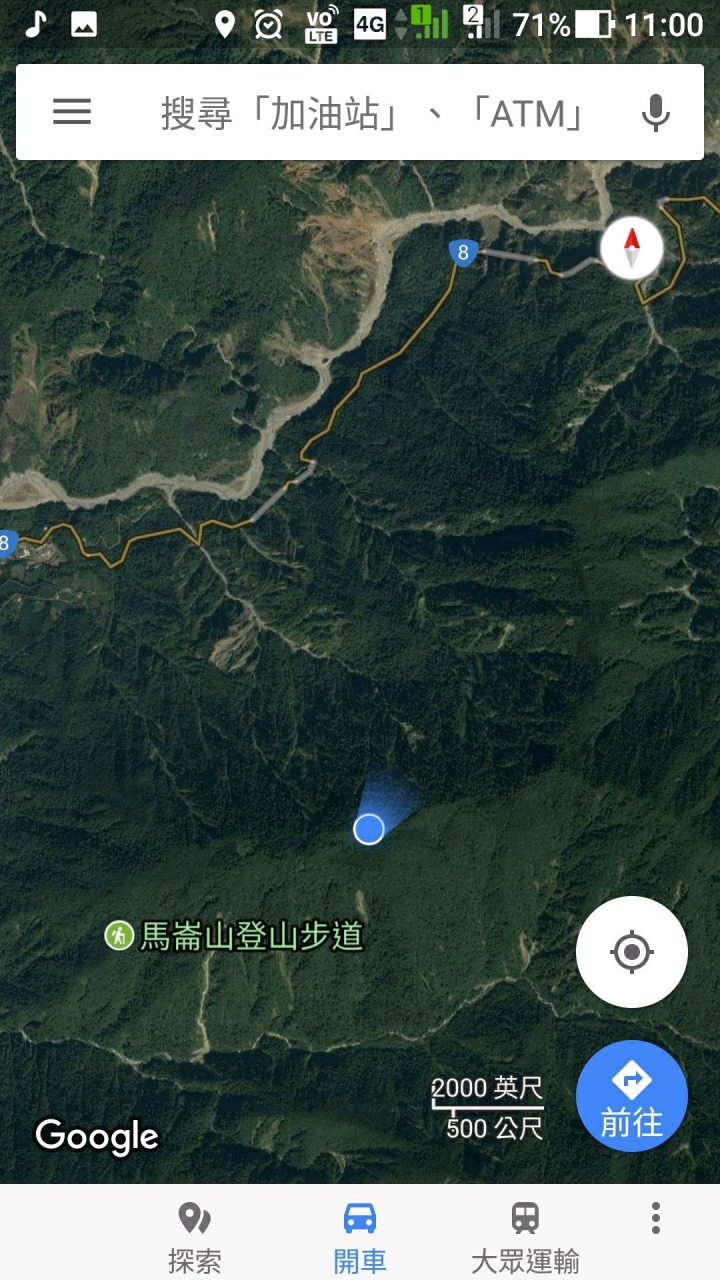Reset map orientation with the compass
This screenshot has height=1280, width=720.
click(x=631, y=249)
